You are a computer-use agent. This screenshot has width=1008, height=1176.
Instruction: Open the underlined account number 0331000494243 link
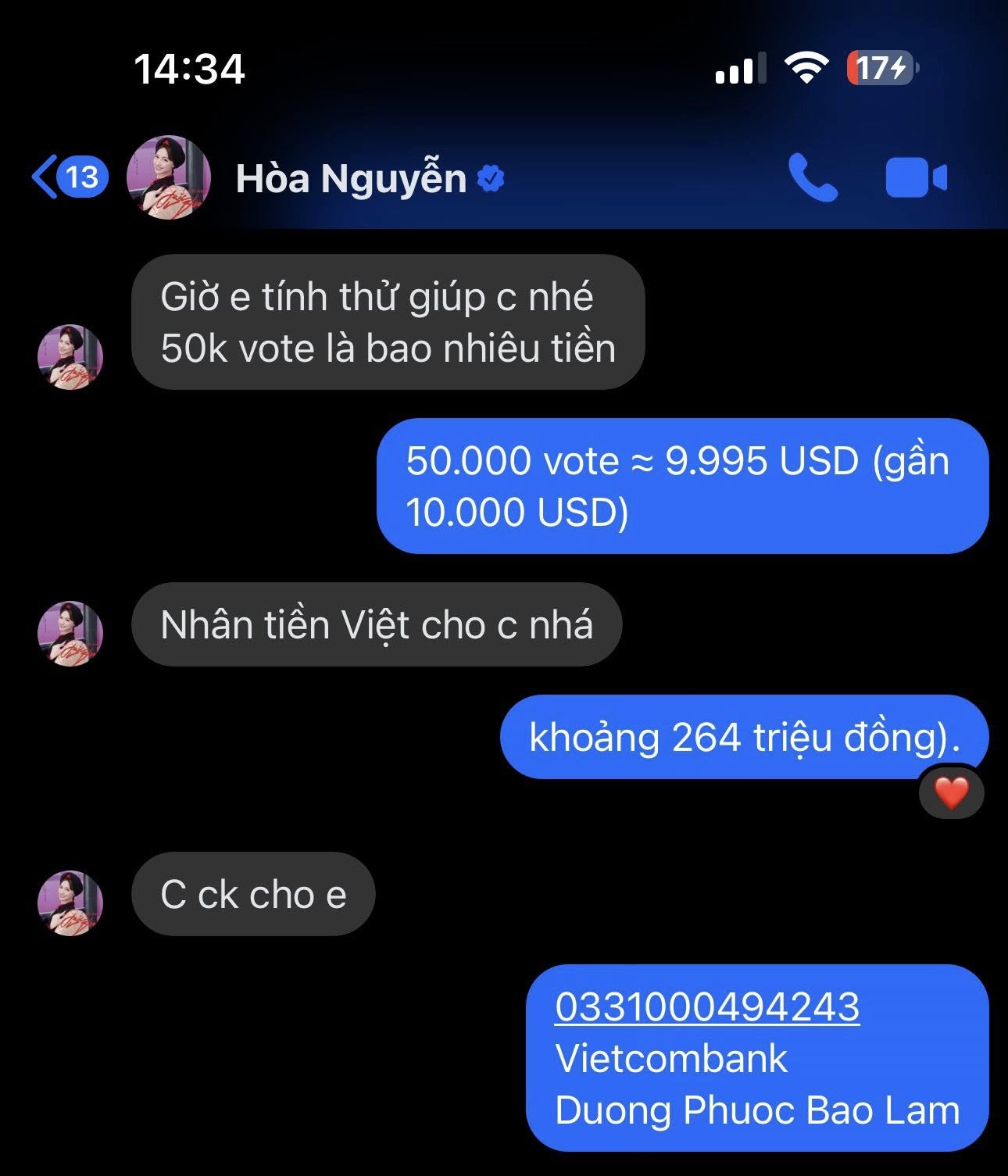point(707,1010)
